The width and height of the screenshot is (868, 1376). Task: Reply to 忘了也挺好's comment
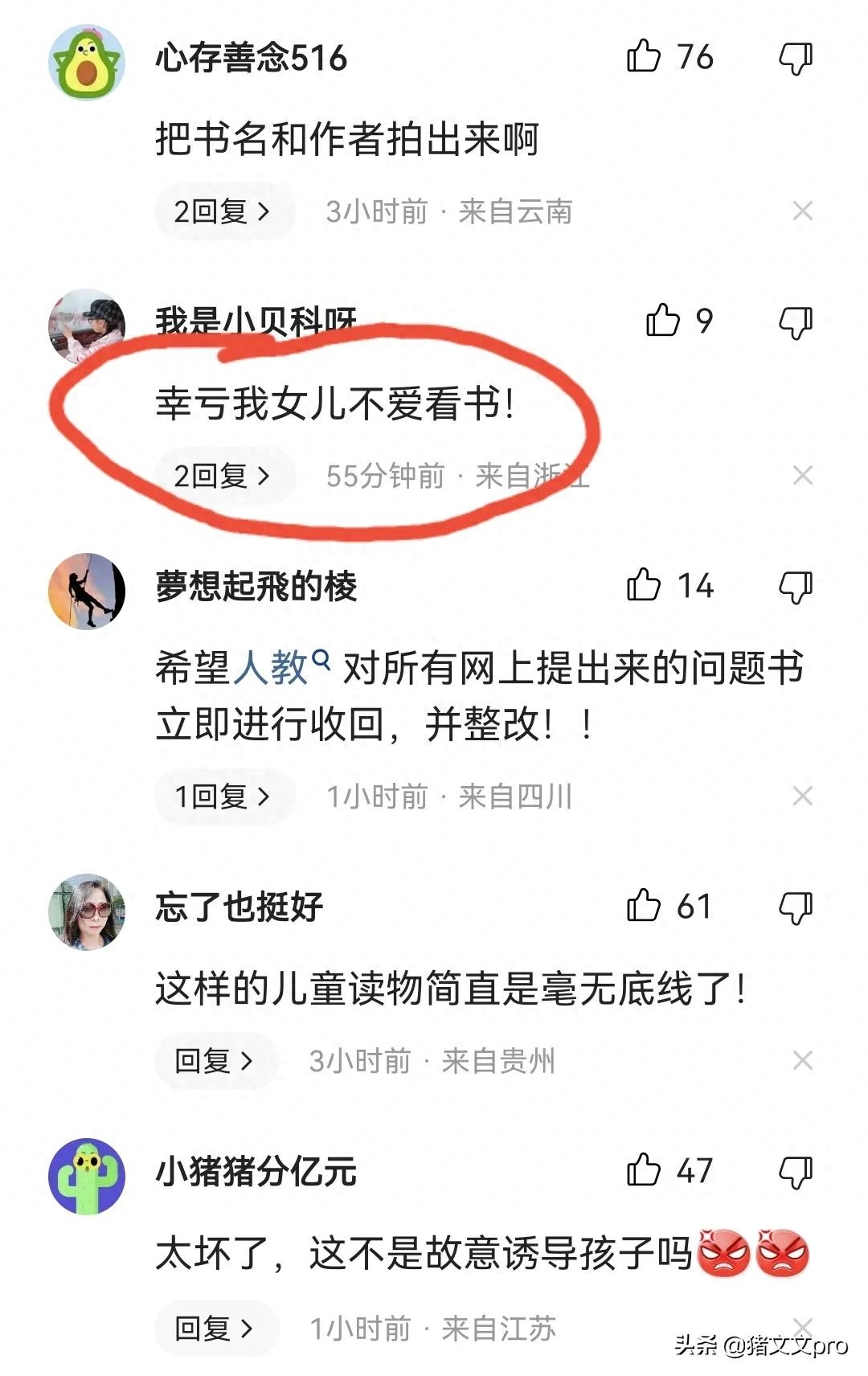(214, 1061)
